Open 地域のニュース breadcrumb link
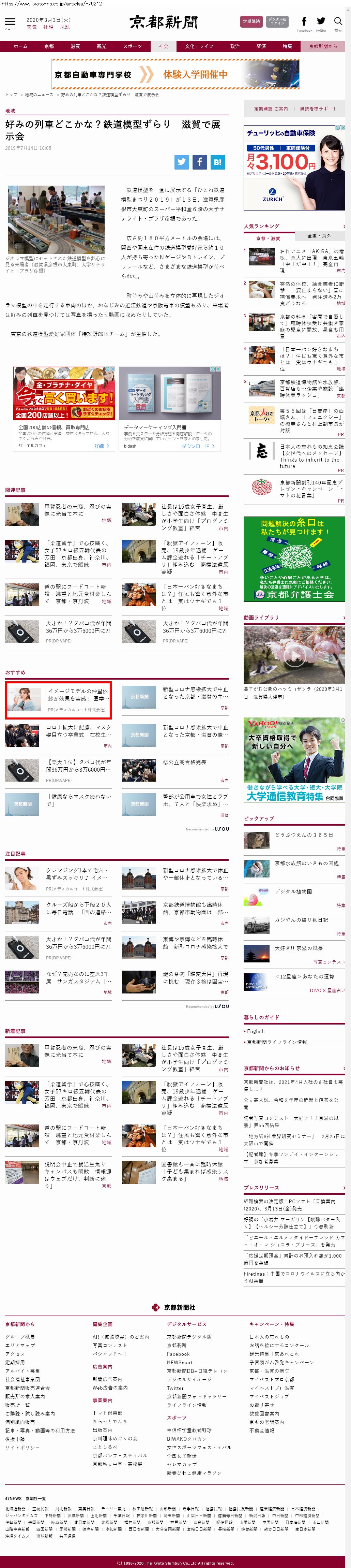This screenshot has width=351, height=1568. (x=39, y=95)
